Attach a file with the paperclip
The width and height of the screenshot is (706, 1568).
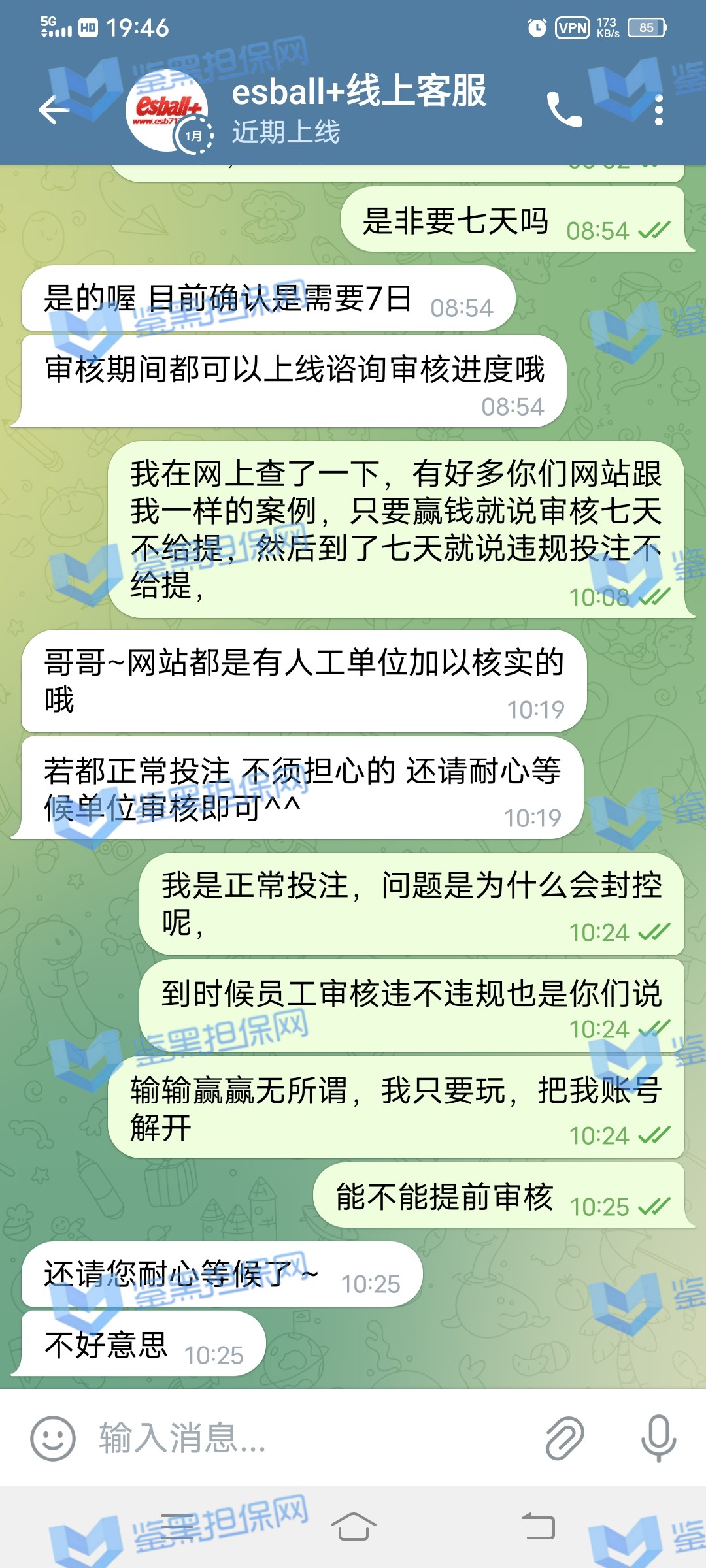coord(564,1439)
